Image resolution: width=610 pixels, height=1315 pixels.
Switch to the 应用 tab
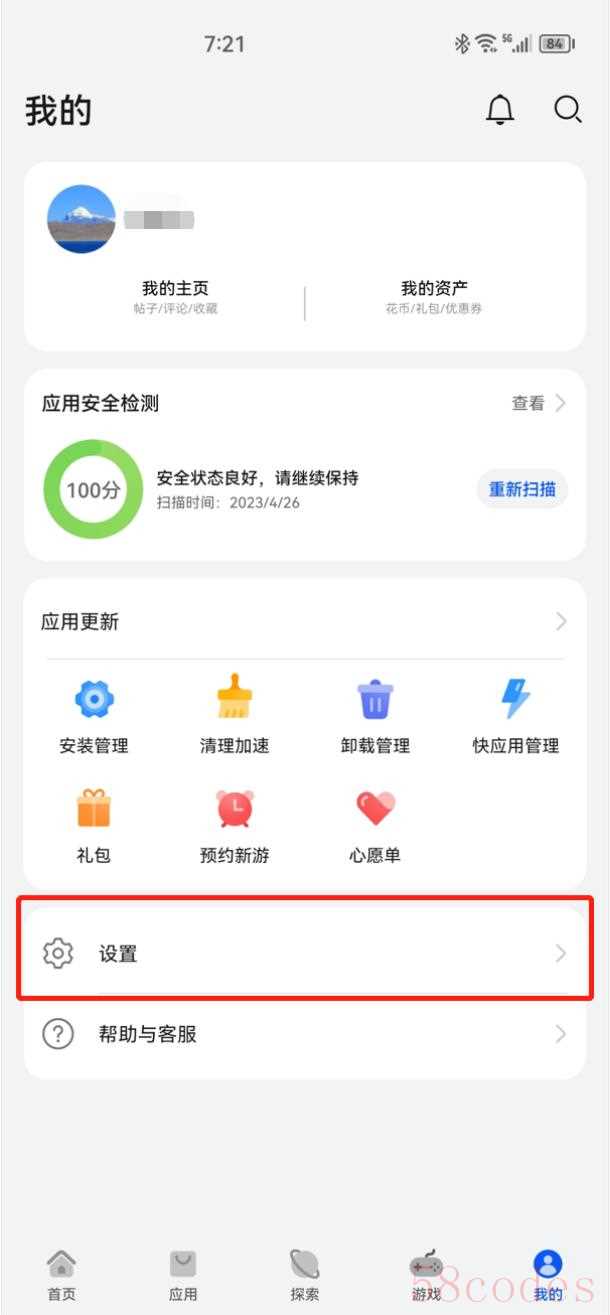pyautogui.click(x=183, y=1274)
